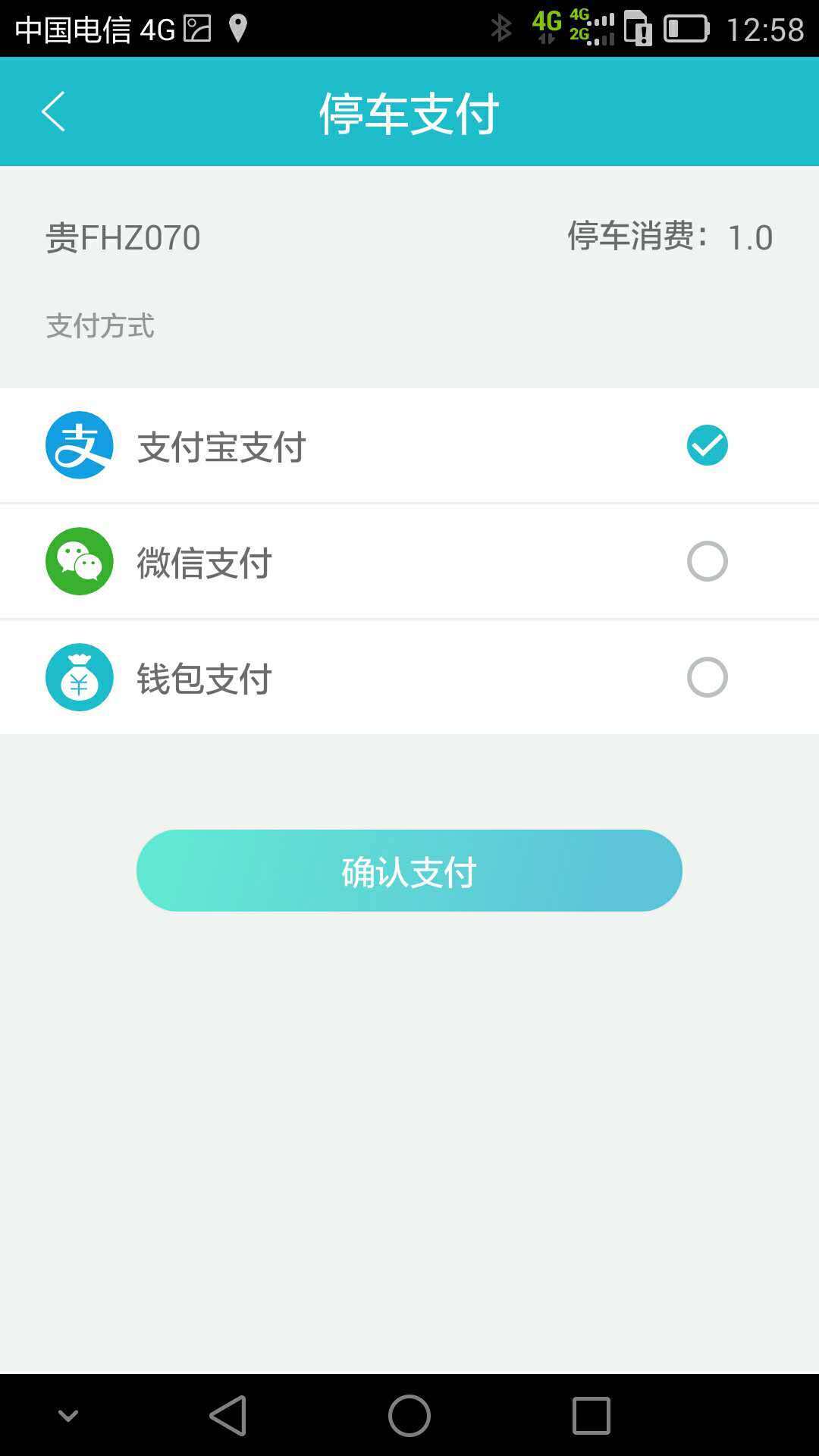This screenshot has height=1456, width=819.
Task: Select the 支付宝支付 payment radio button
Action: click(707, 446)
